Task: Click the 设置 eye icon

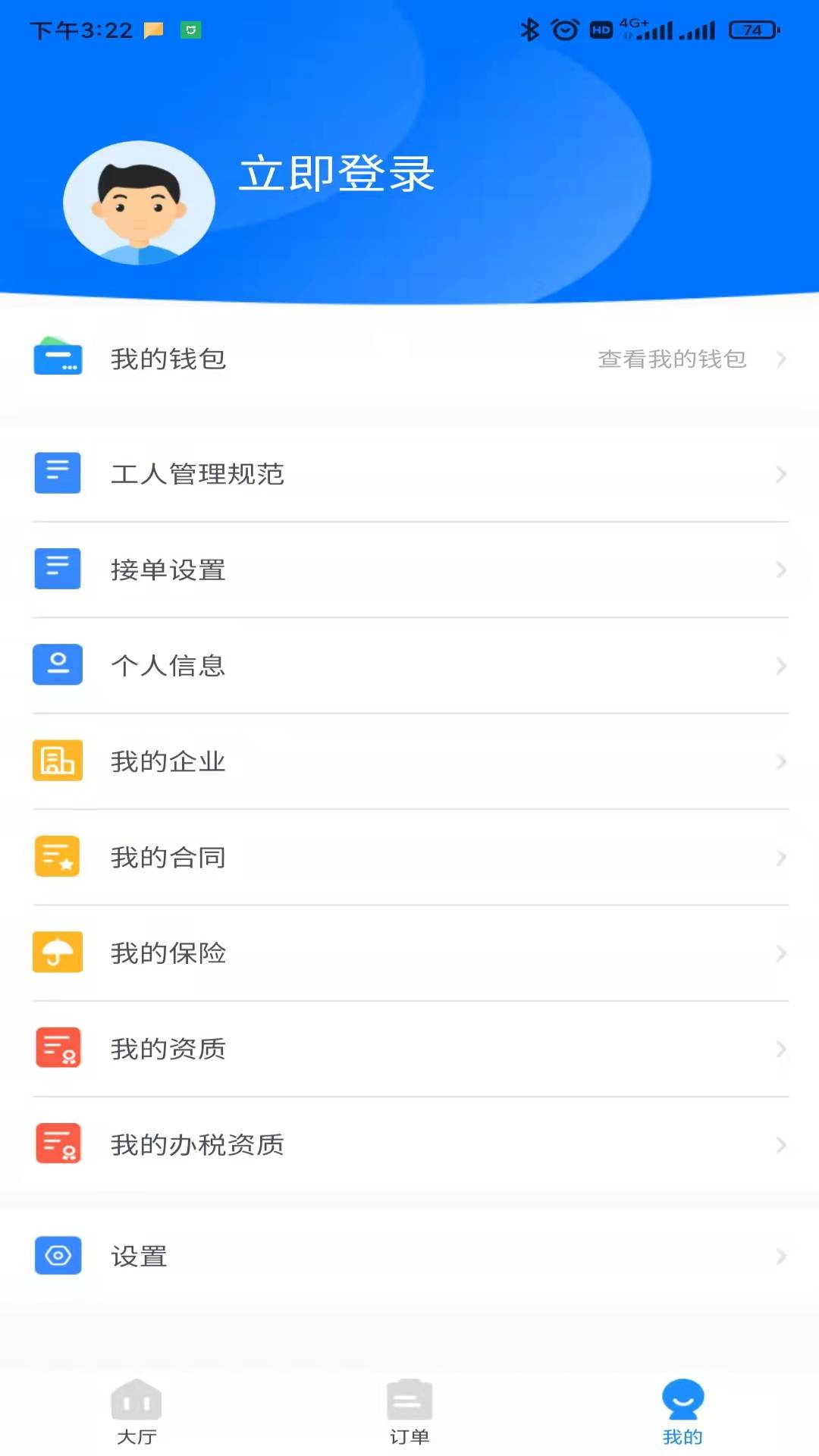Action: tap(58, 1257)
